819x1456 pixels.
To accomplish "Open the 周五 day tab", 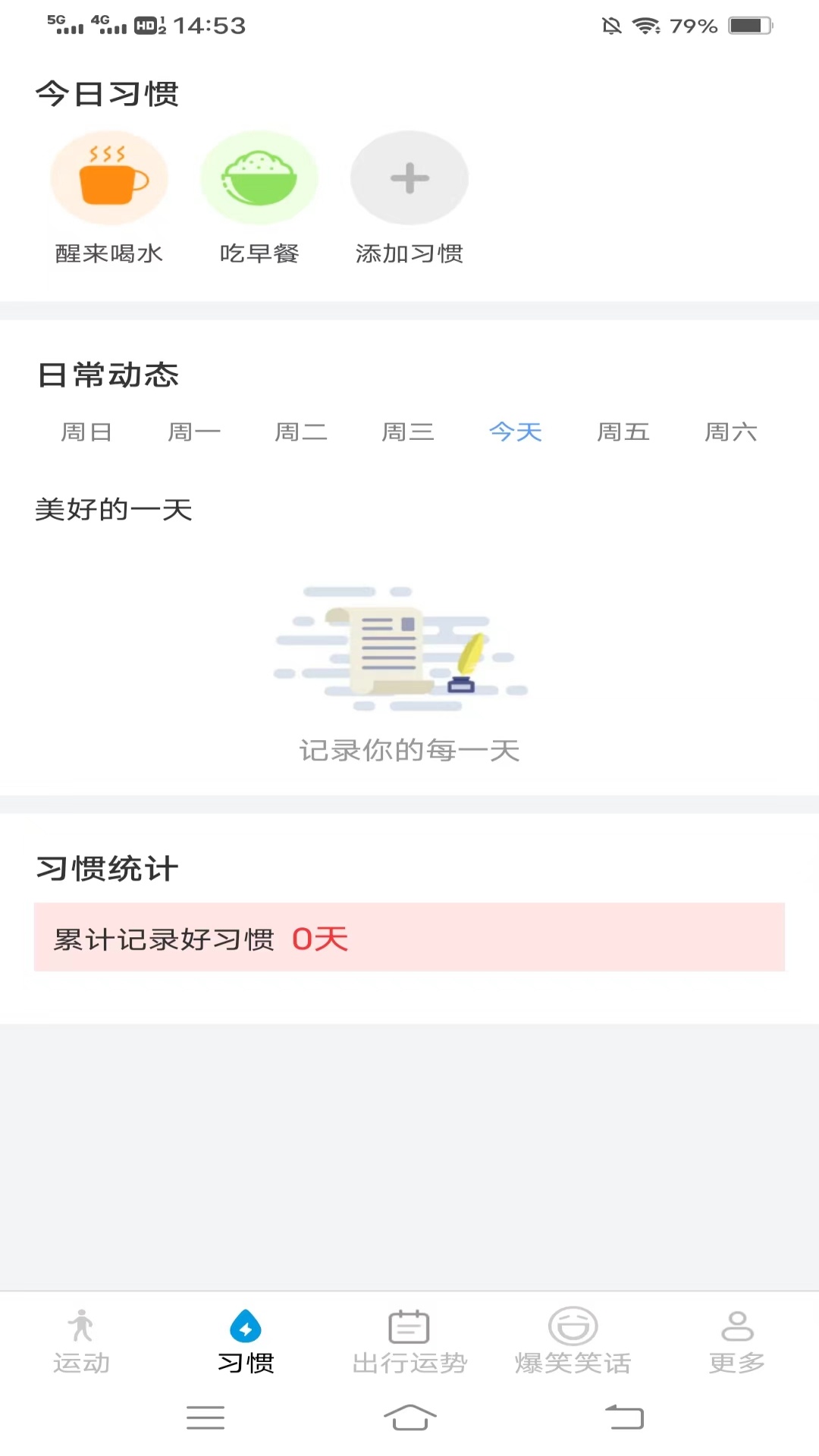I will click(623, 432).
